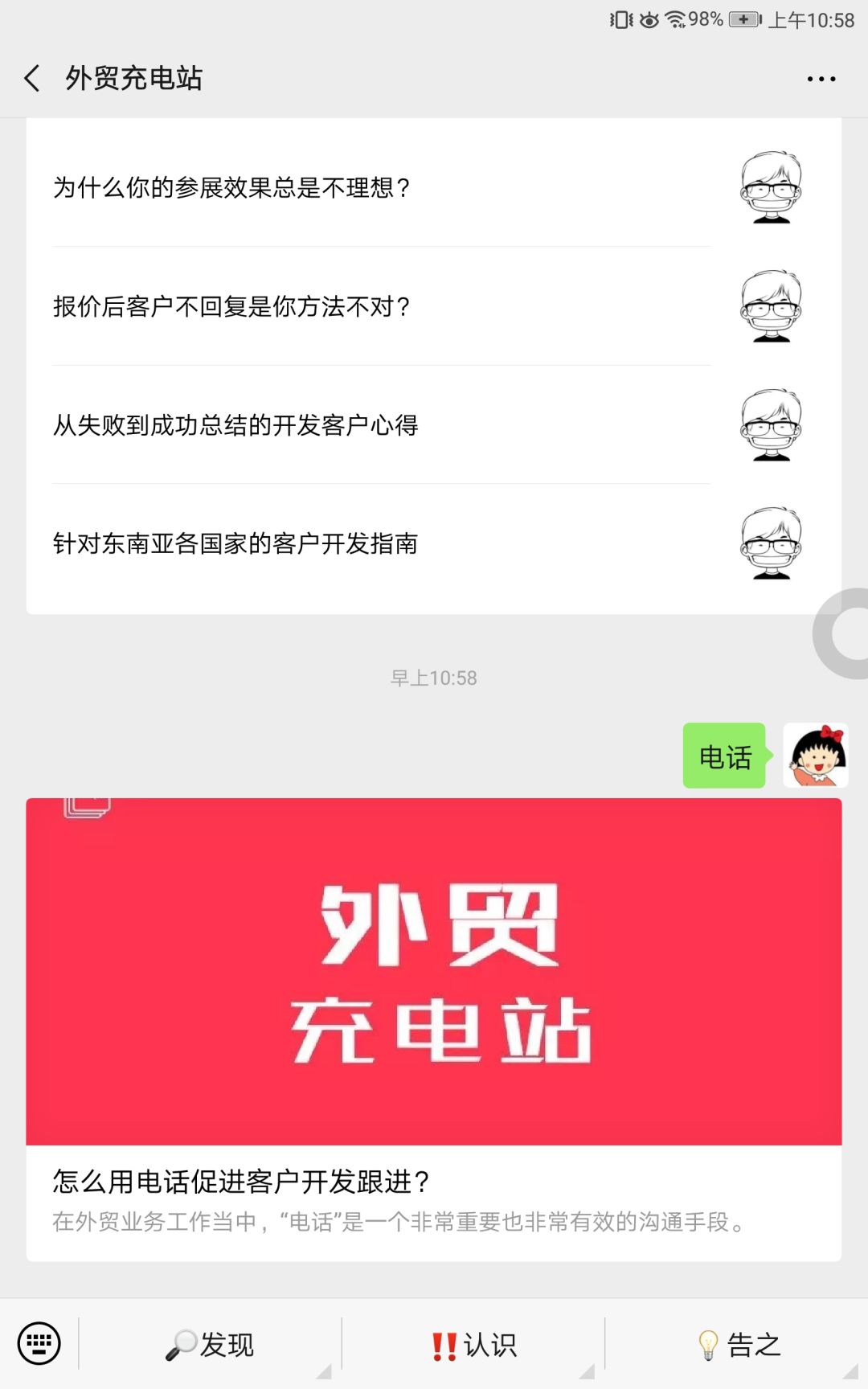Navigate back using the left arrow
Viewport: 868px width, 1389px height.
[31, 78]
